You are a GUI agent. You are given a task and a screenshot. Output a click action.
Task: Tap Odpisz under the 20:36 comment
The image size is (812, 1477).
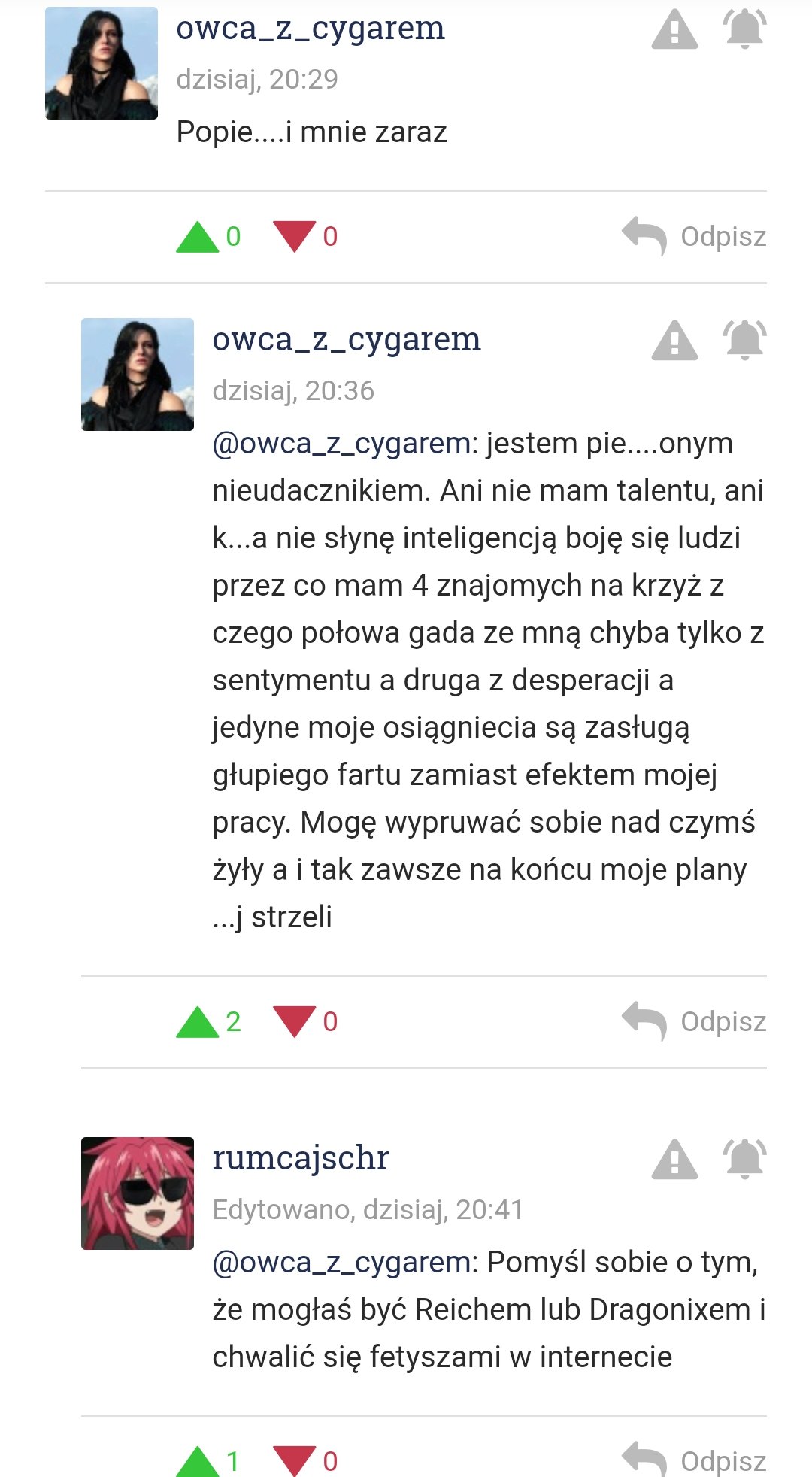tap(694, 1021)
